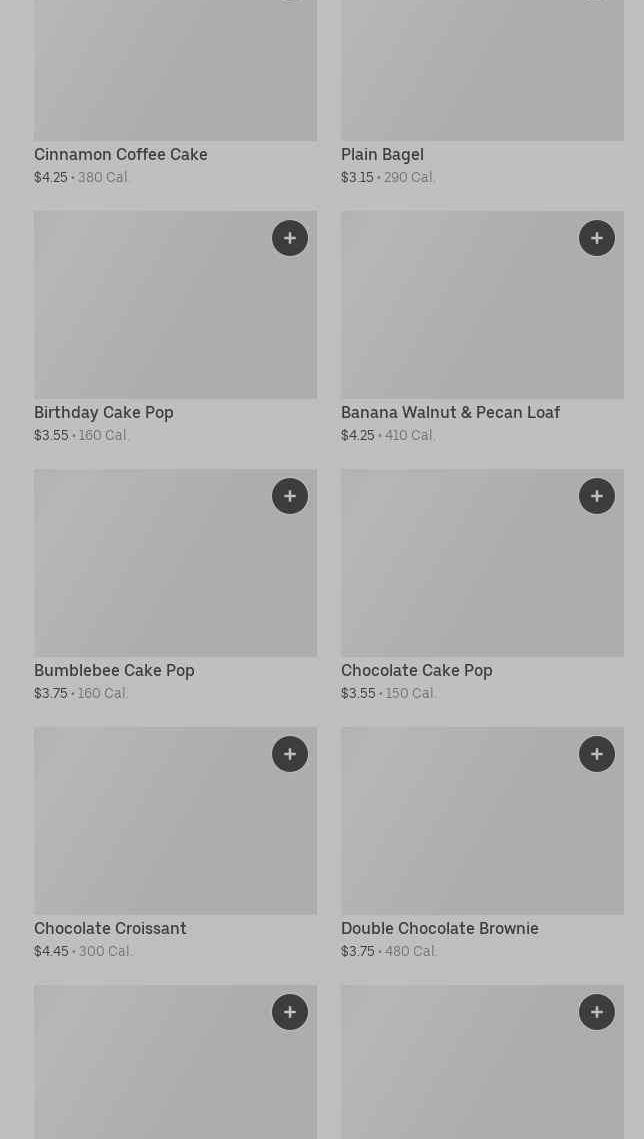Image resolution: width=644 pixels, height=1139 pixels.
Task: Add Chocolate Croissant to the cart
Action: (x=290, y=754)
